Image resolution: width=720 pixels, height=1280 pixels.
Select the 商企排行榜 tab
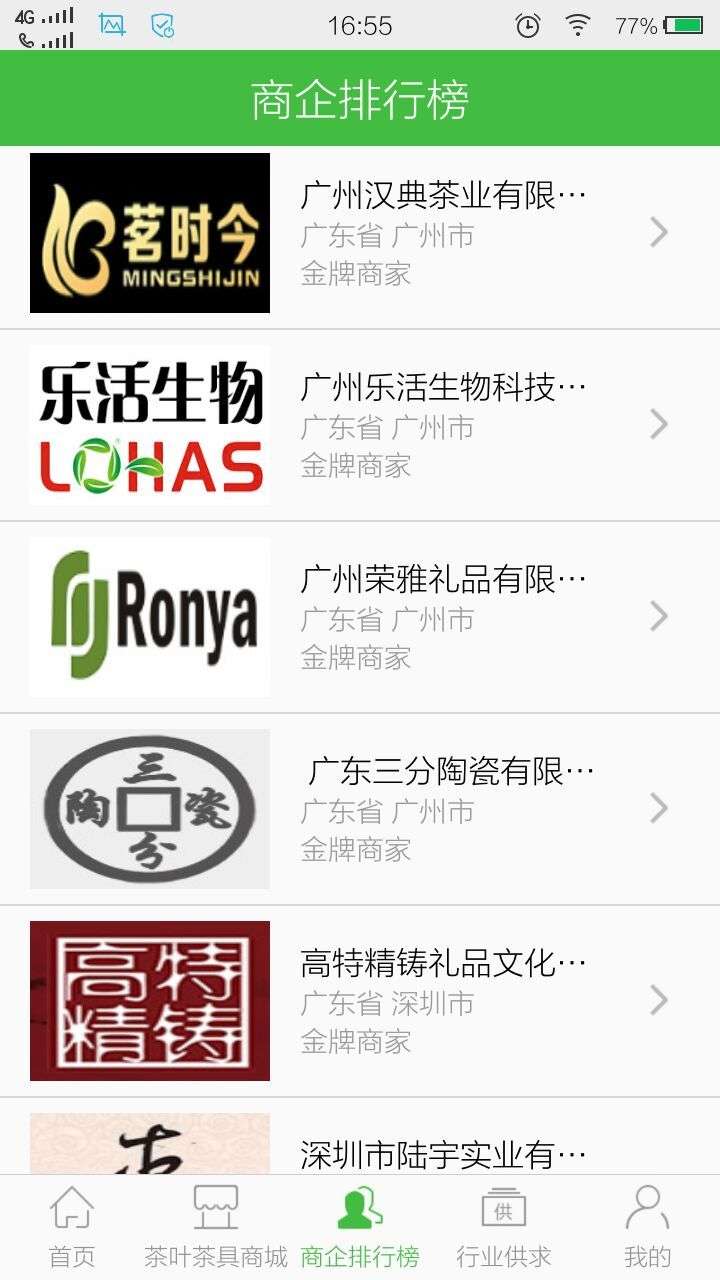tap(360, 1227)
